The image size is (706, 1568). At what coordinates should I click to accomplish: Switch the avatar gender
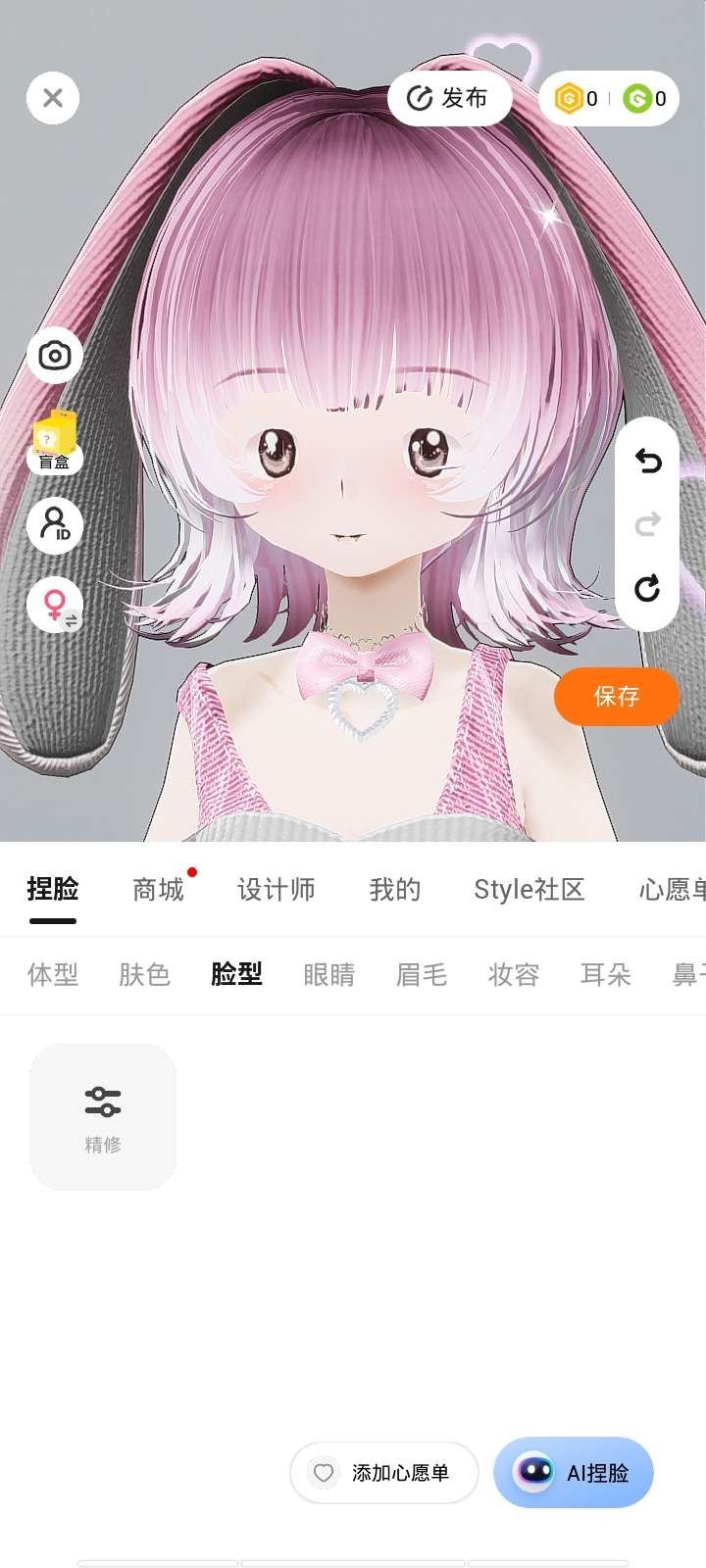point(55,605)
